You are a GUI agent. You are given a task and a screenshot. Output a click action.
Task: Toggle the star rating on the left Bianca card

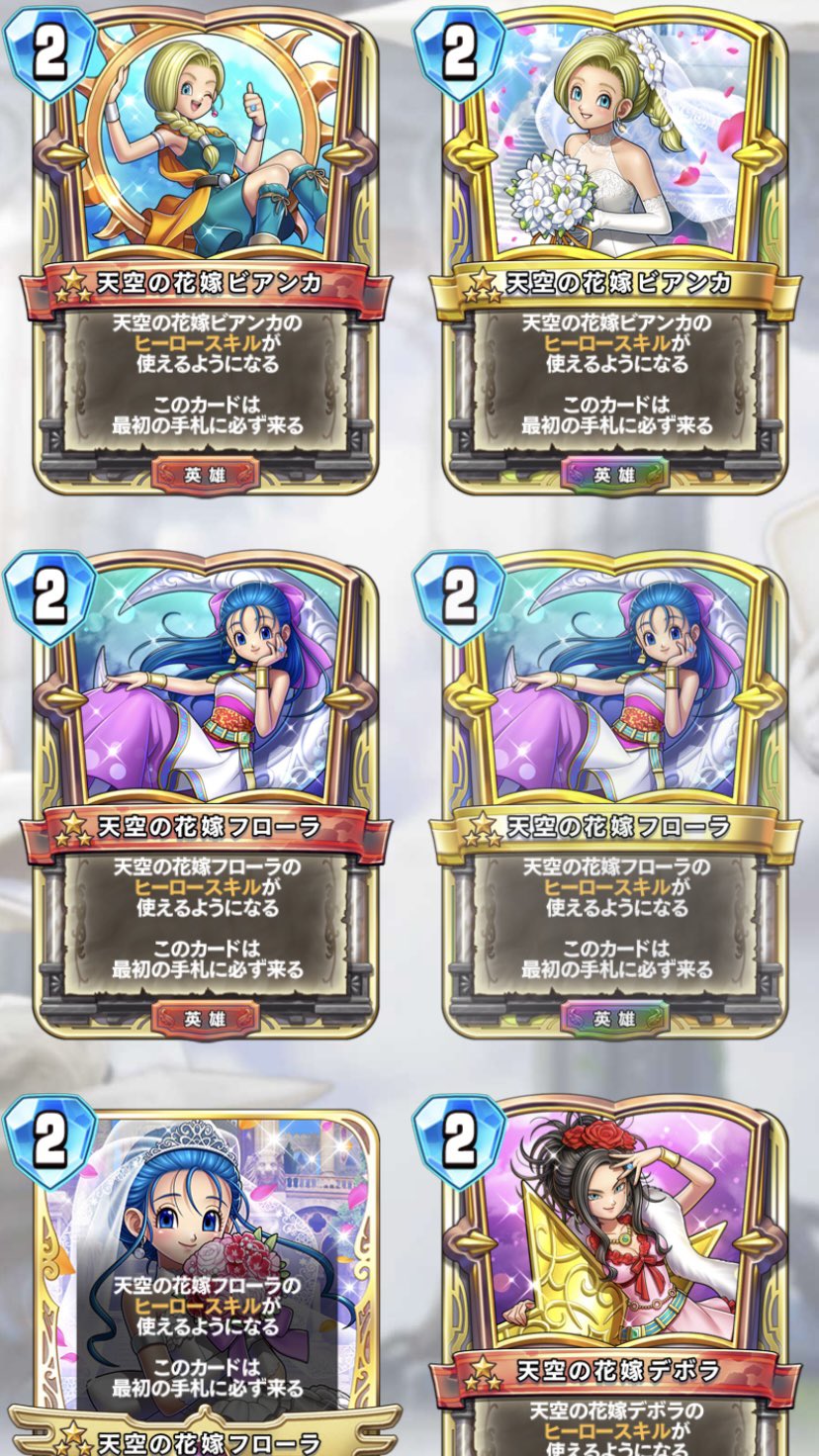70,284
